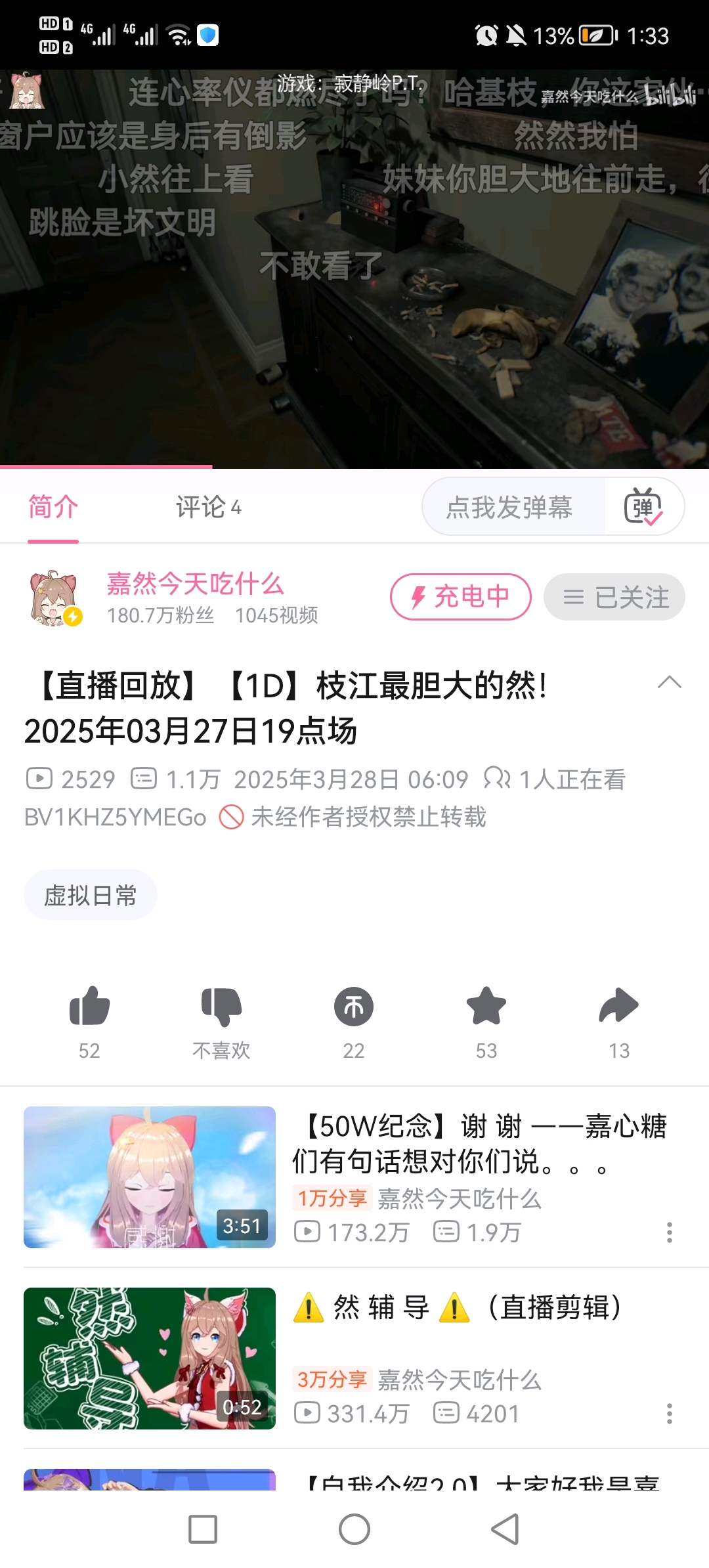Open options menu for the 【50W纪念】 video

(670, 1232)
